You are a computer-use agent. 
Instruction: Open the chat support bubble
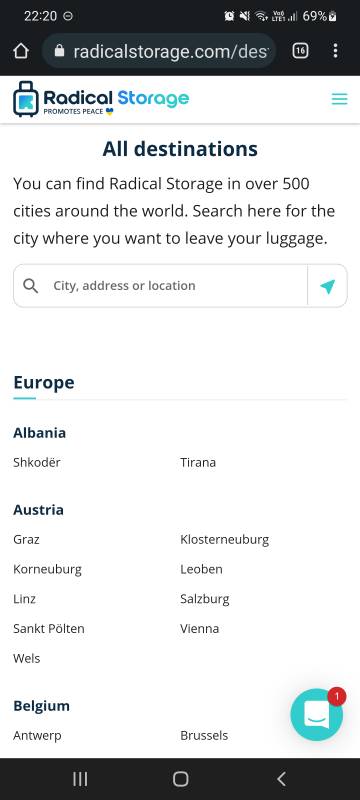pyautogui.click(x=317, y=714)
